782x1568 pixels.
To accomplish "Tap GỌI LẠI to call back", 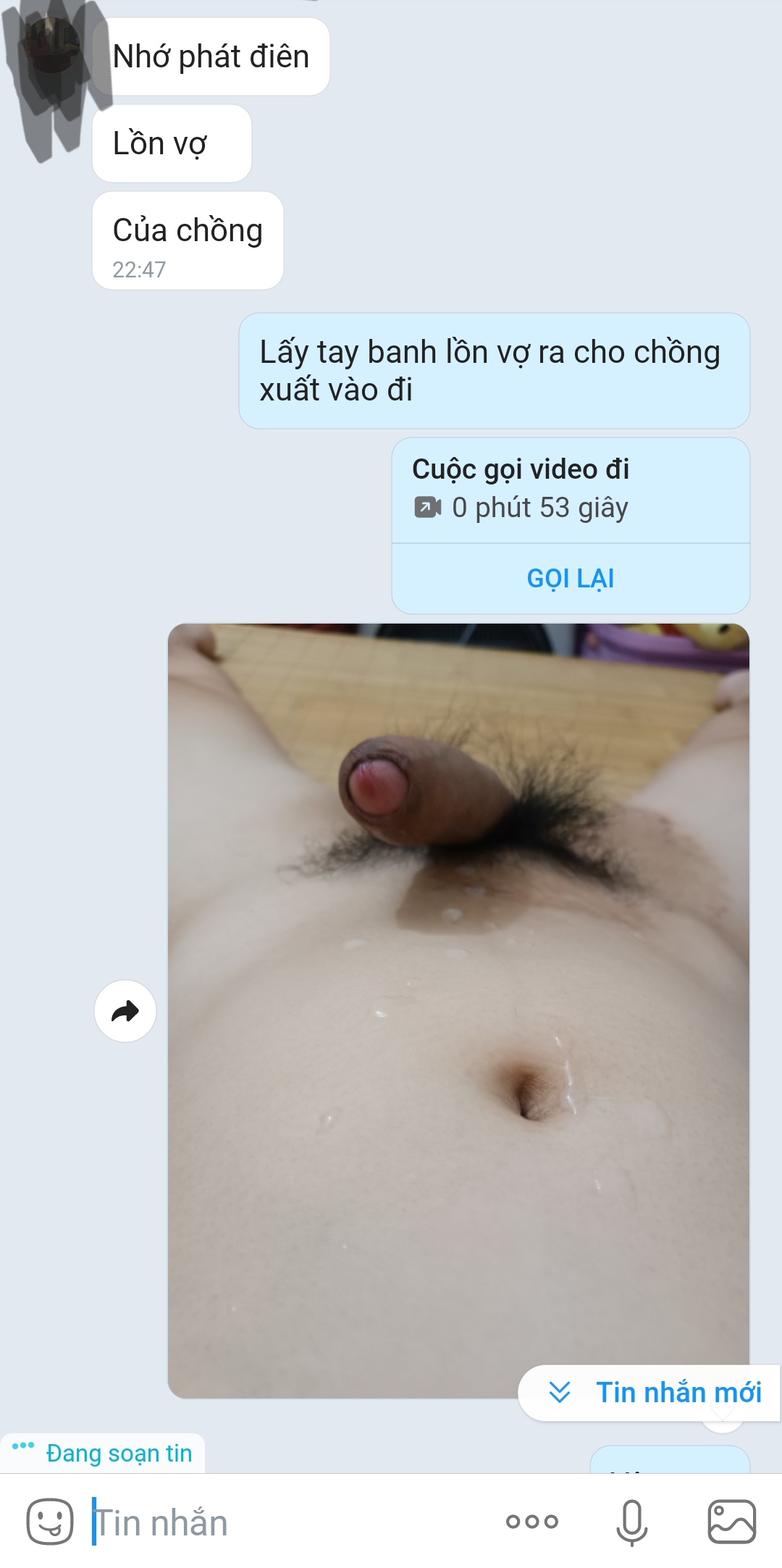I will 571,579.
